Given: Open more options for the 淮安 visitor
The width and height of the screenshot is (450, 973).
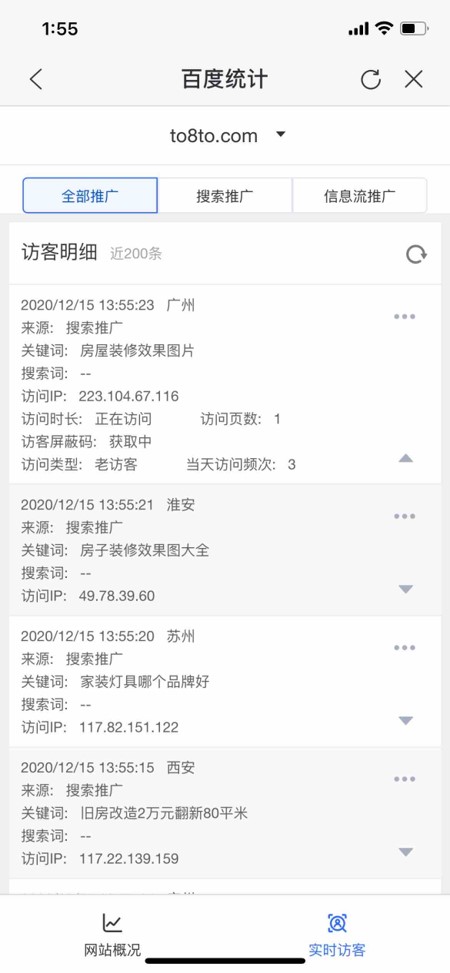Looking at the screenshot, I should click(x=405, y=516).
